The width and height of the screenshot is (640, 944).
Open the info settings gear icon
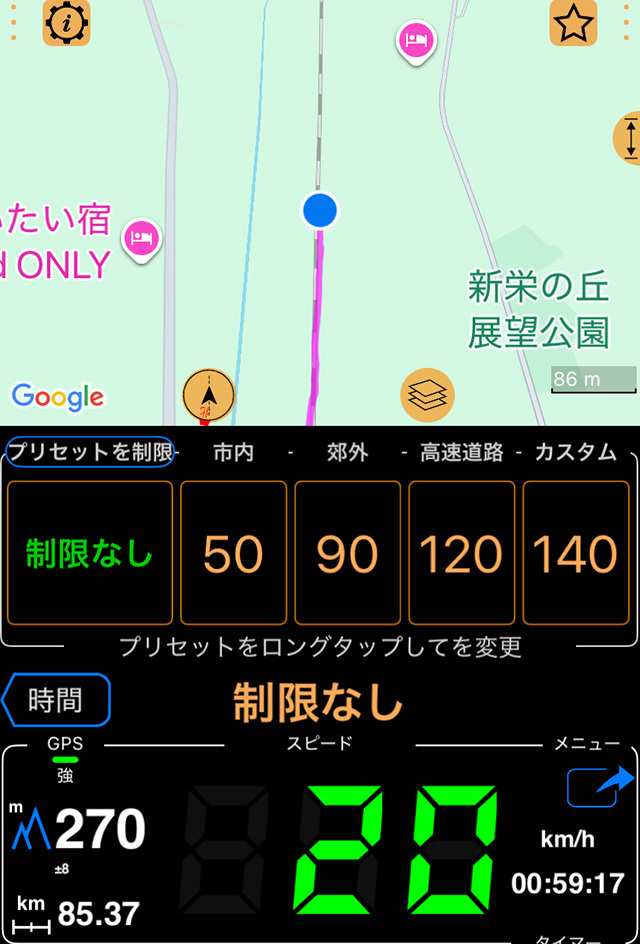(66, 22)
